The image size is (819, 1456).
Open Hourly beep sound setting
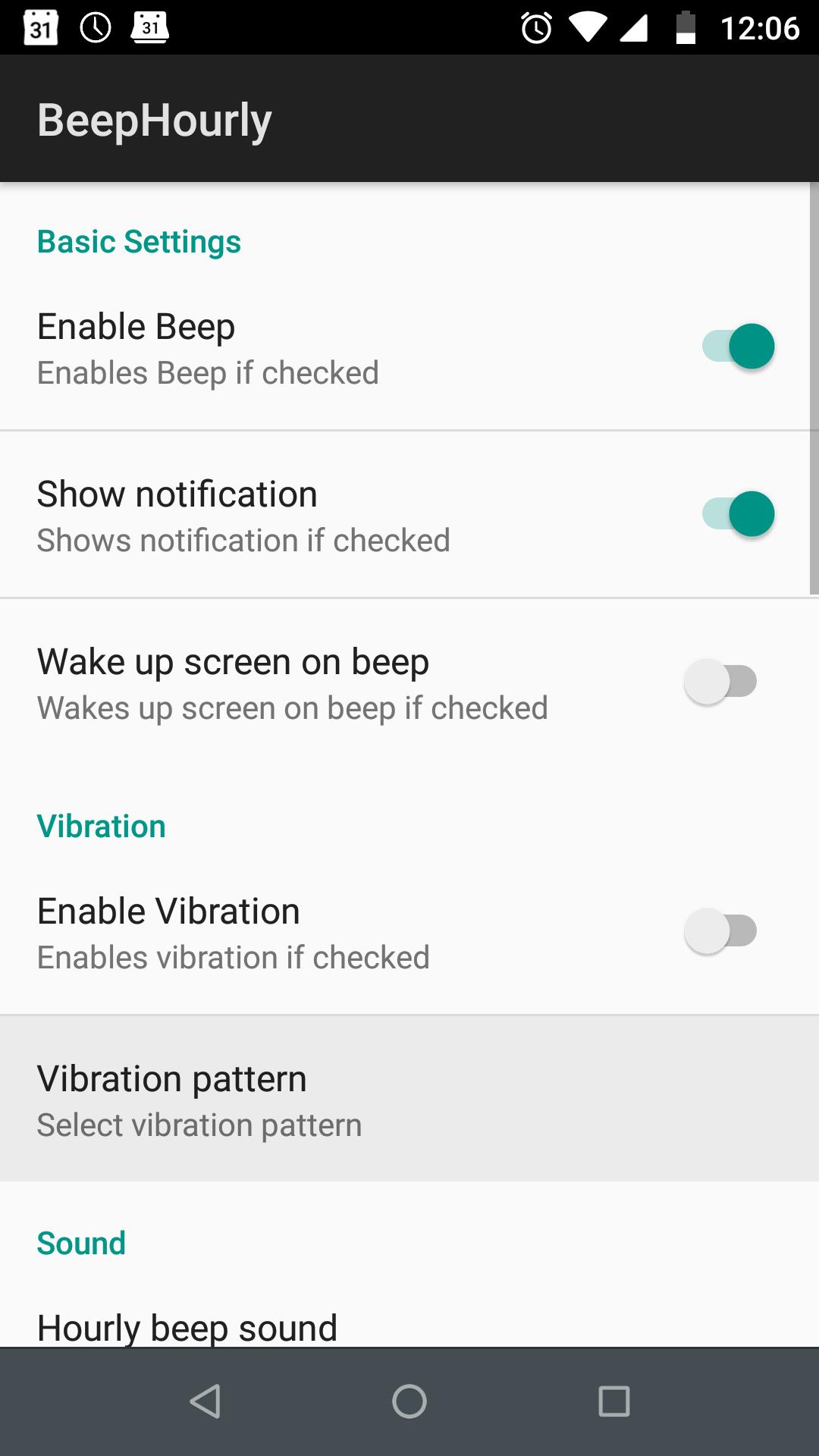point(187,1327)
